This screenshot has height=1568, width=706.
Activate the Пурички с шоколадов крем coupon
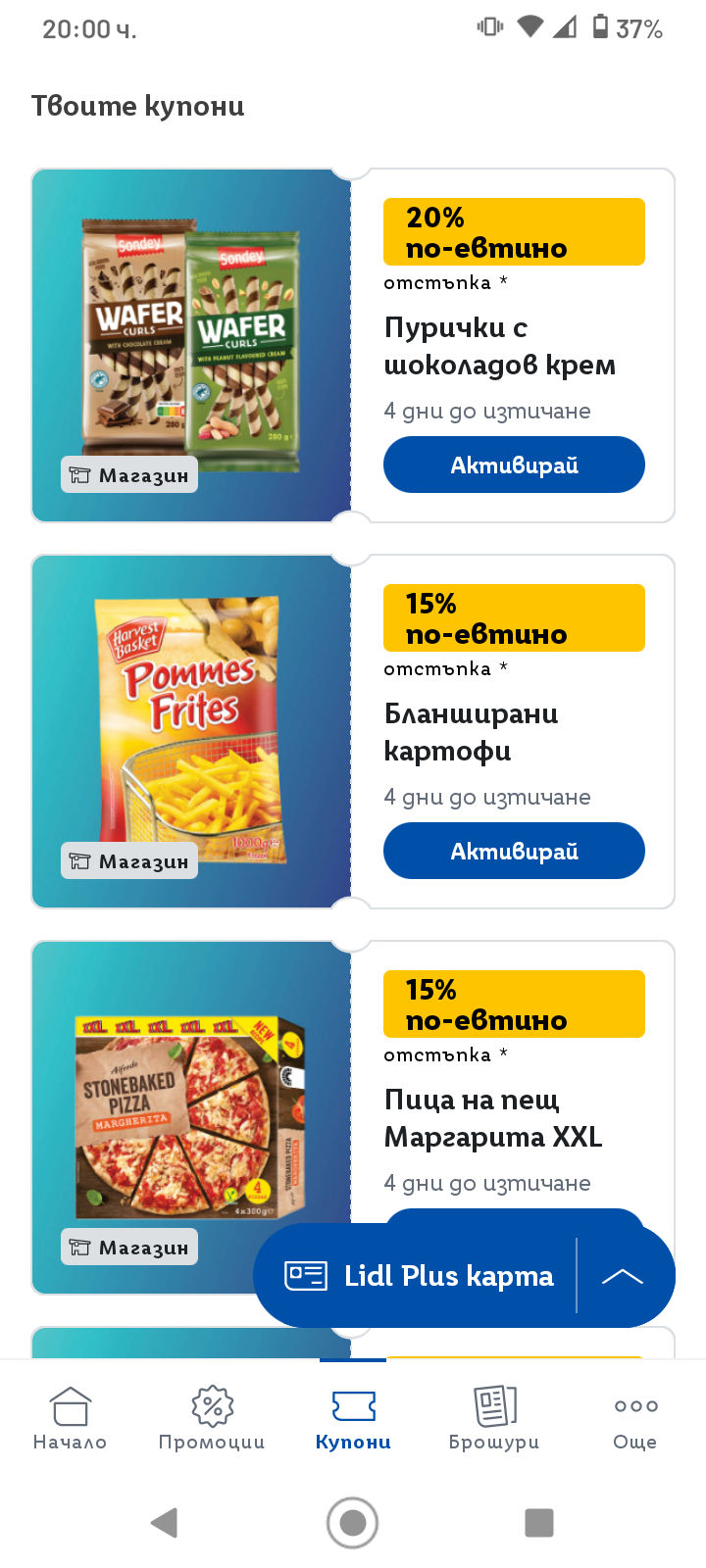(x=514, y=465)
